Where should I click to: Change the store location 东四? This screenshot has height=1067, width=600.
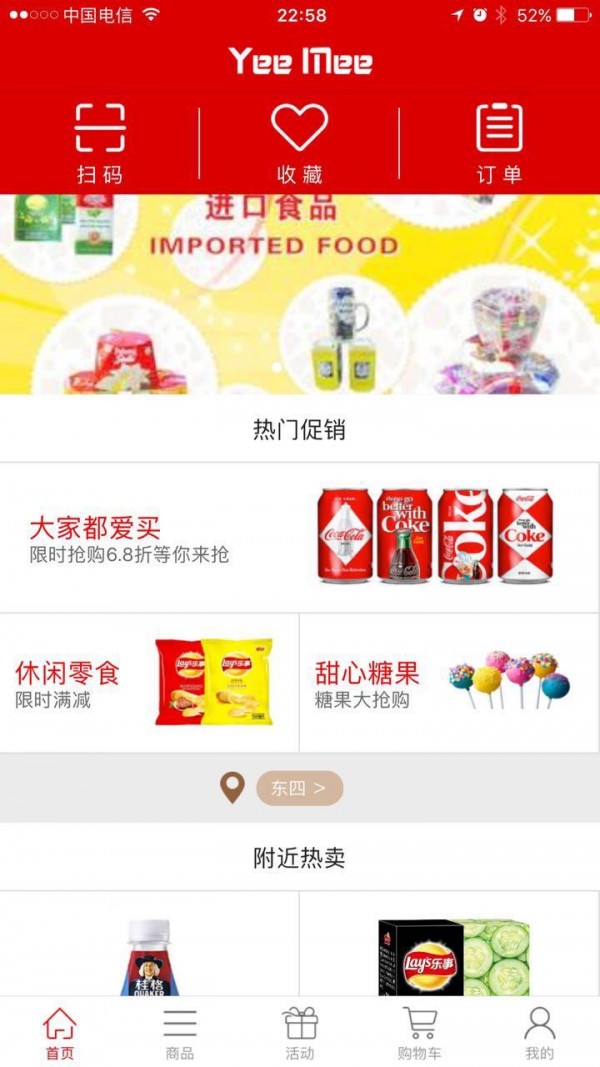coord(299,788)
